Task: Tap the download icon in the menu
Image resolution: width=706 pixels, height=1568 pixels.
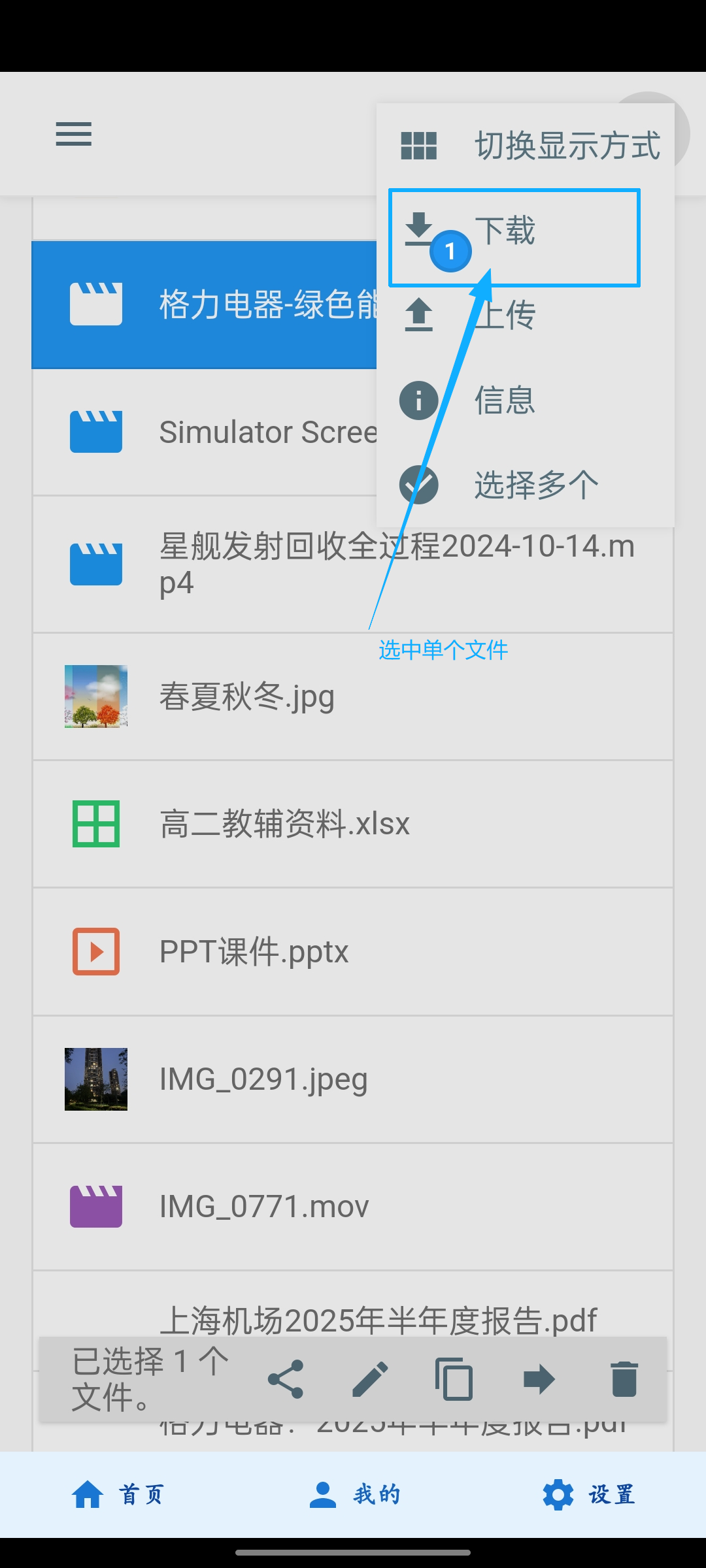Action: point(418,230)
